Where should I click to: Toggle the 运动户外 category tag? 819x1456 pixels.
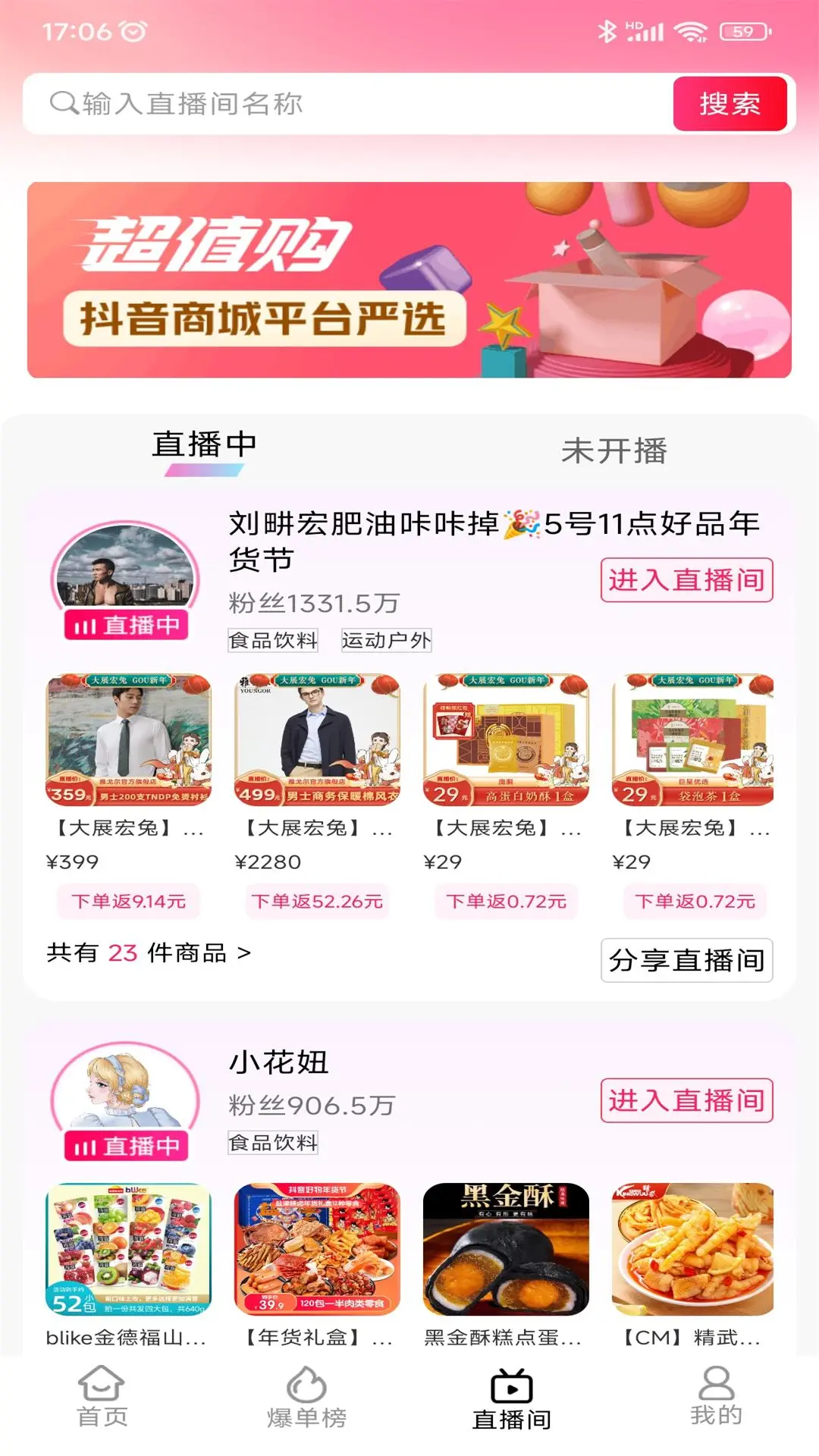(387, 641)
